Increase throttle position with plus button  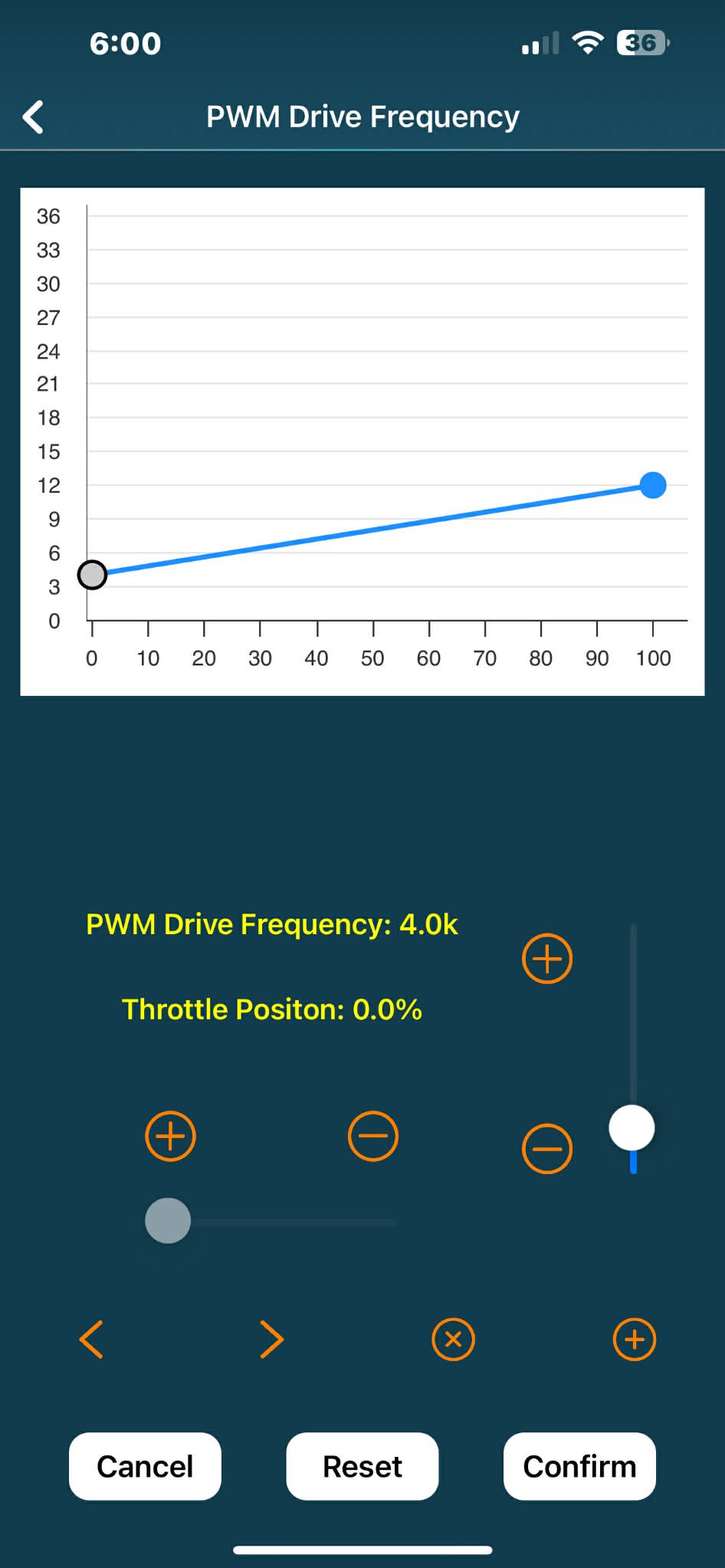pos(170,1136)
